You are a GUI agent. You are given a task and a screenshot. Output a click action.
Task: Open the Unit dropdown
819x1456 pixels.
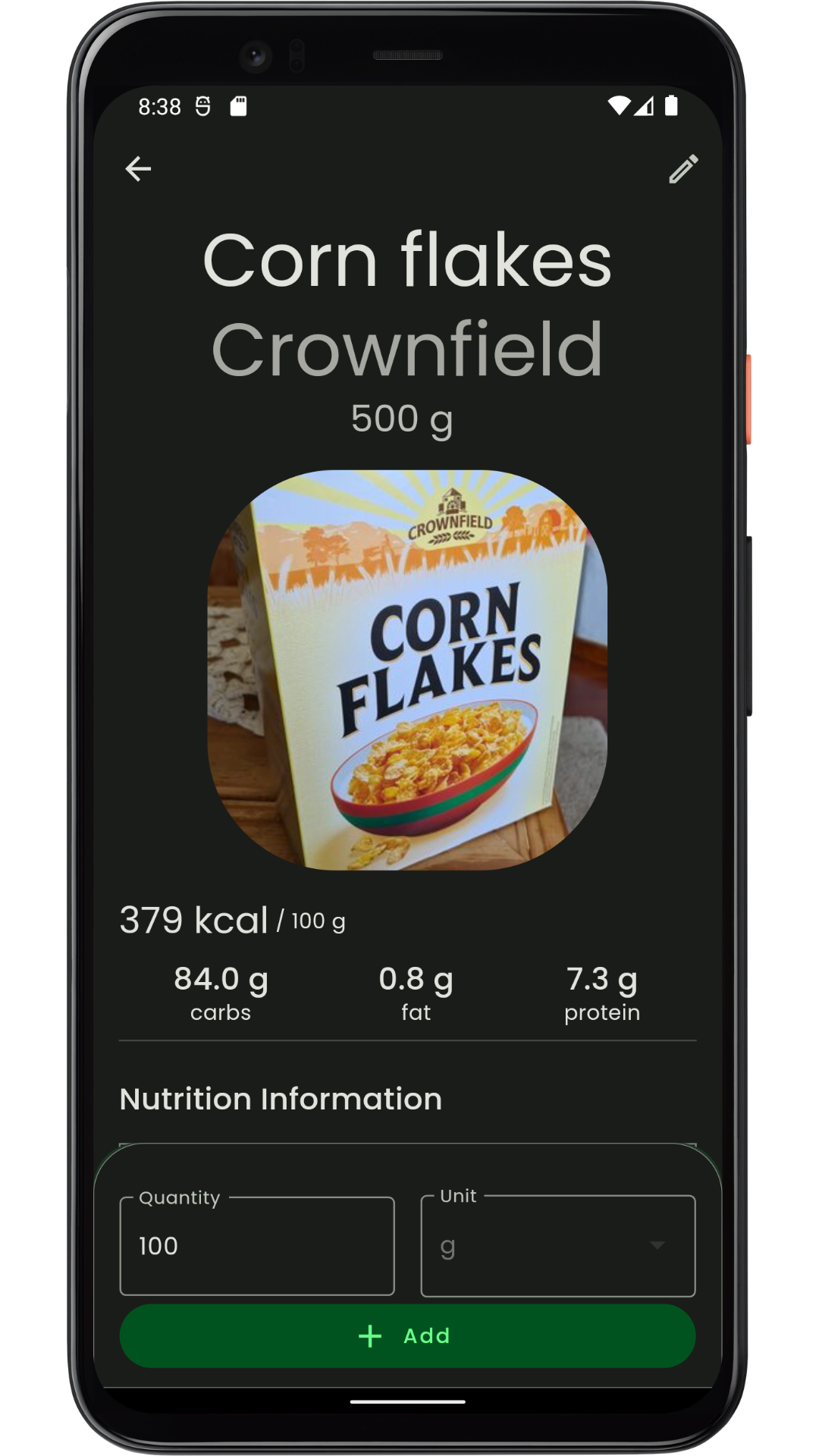point(558,1246)
